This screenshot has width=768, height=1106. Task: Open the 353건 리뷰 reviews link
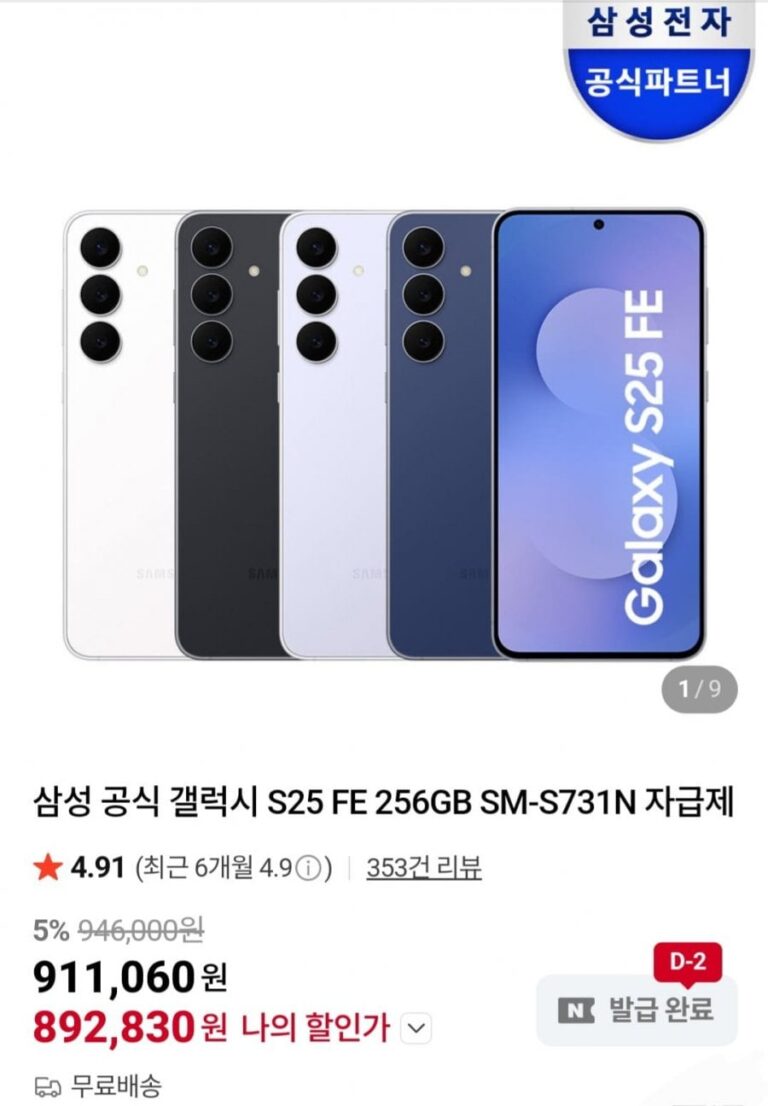424,868
